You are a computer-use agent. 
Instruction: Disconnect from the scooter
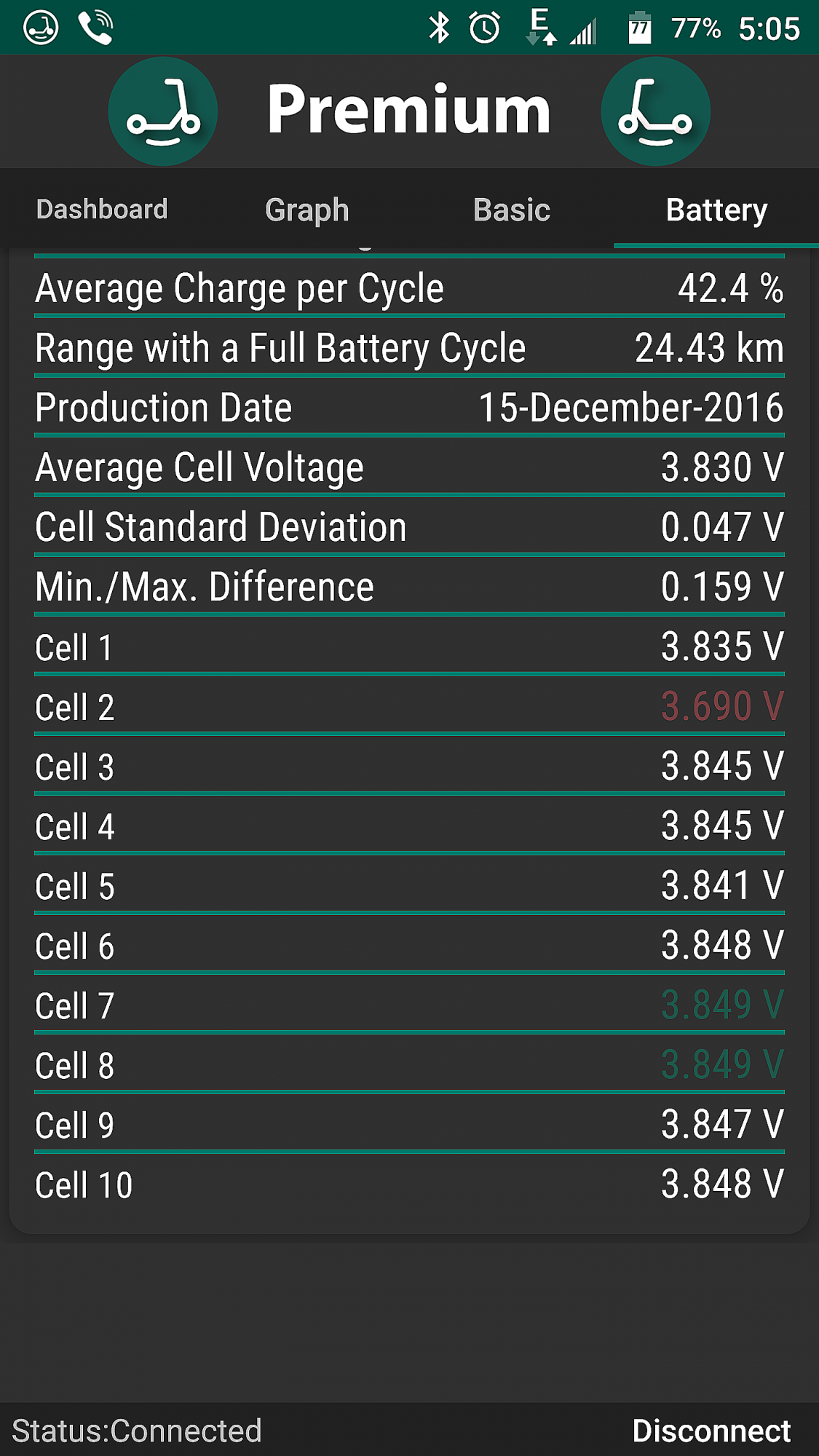[711, 1431]
